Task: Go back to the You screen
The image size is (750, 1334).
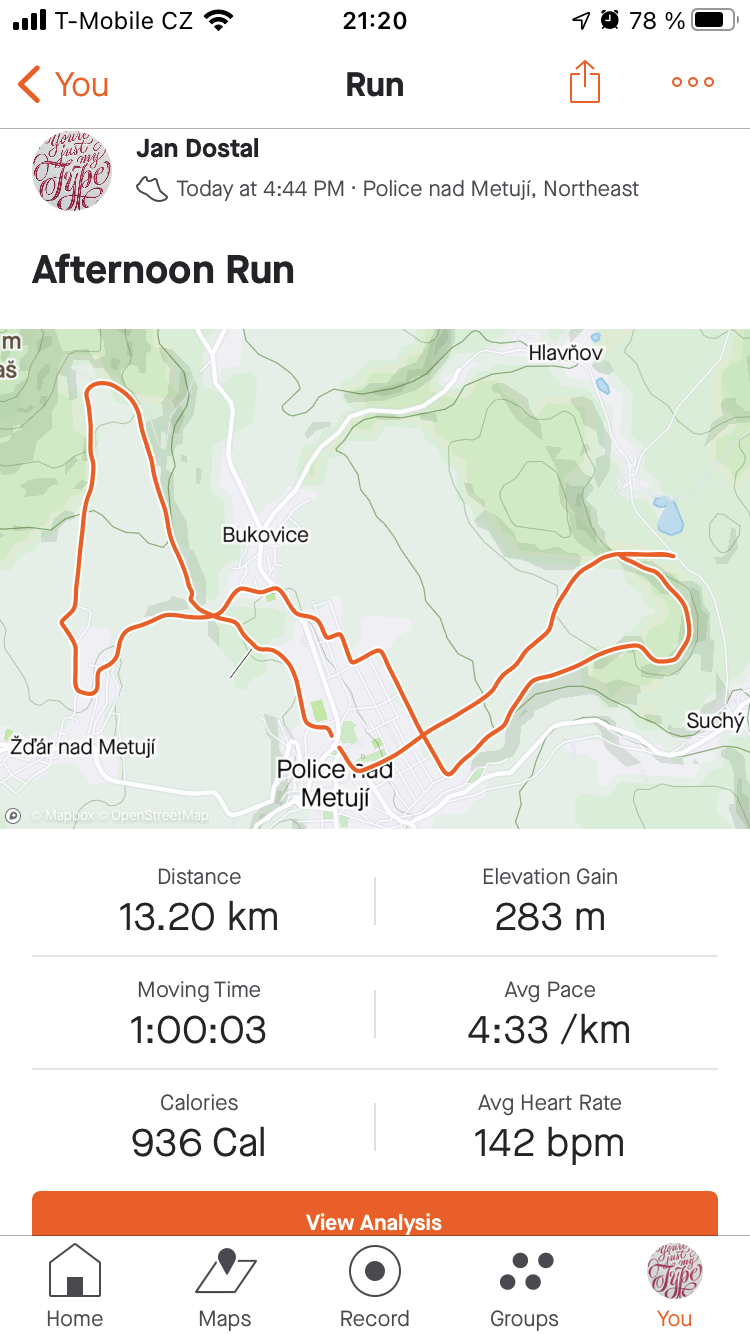Action: pos(64,85)
